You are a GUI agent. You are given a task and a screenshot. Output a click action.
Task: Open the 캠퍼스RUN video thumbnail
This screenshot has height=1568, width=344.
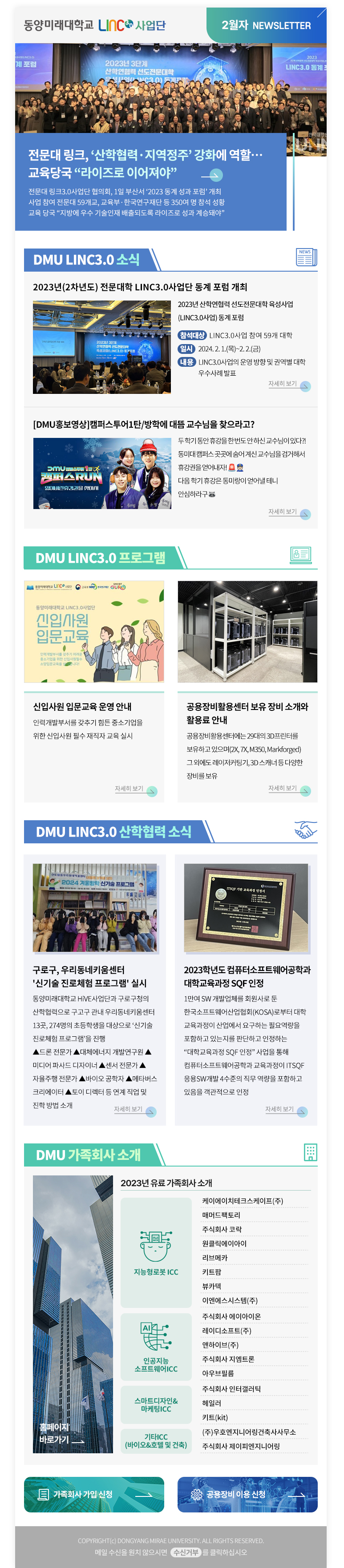click(x=101, y=473)
